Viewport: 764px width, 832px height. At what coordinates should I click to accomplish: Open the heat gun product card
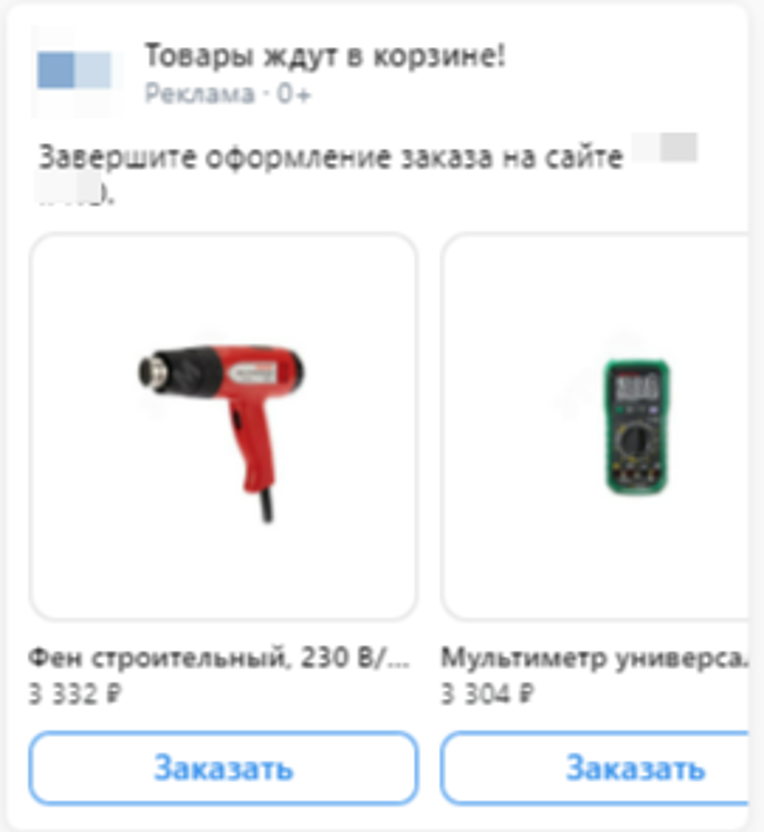click(223, 427)
